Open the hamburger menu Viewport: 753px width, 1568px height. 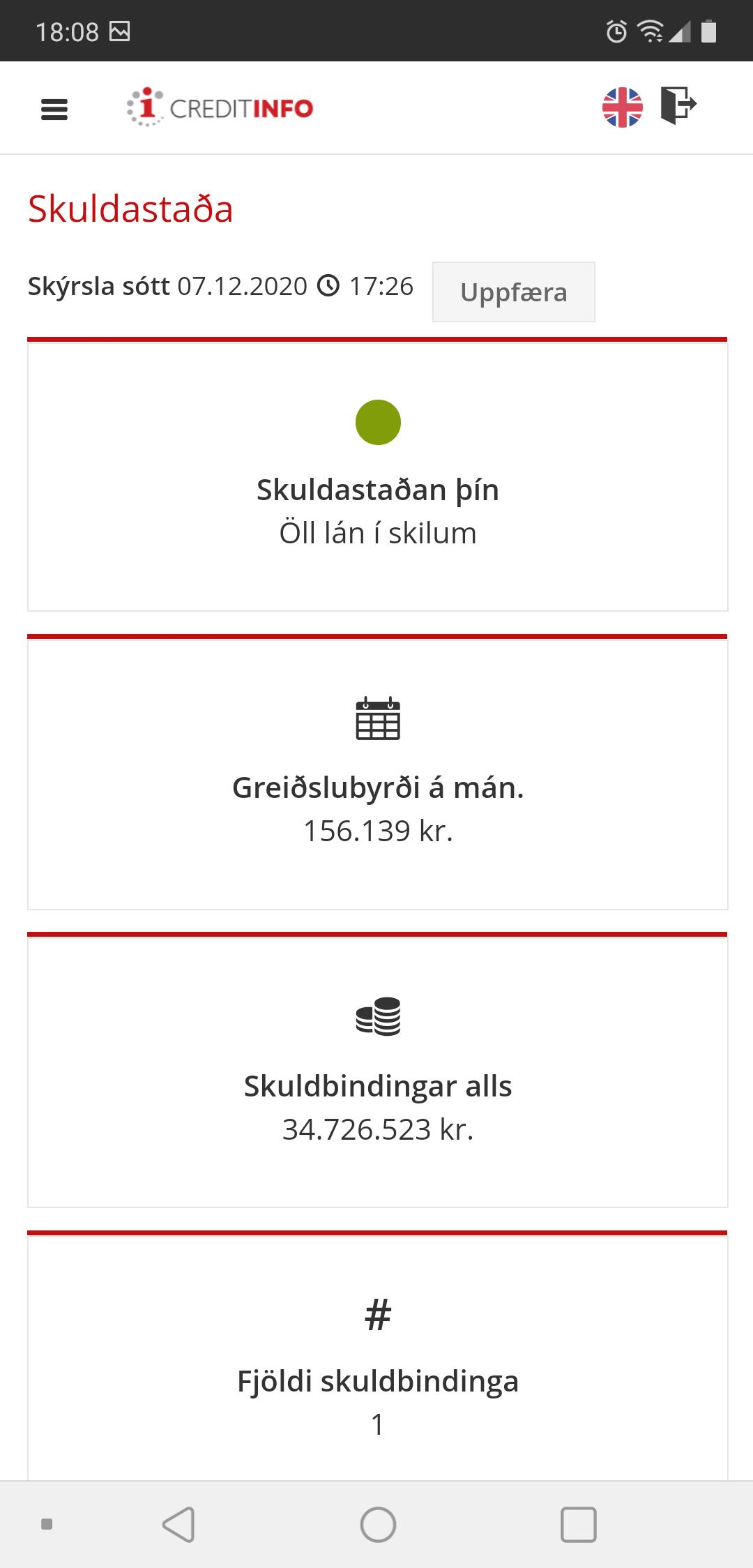(x=54, y=109)
